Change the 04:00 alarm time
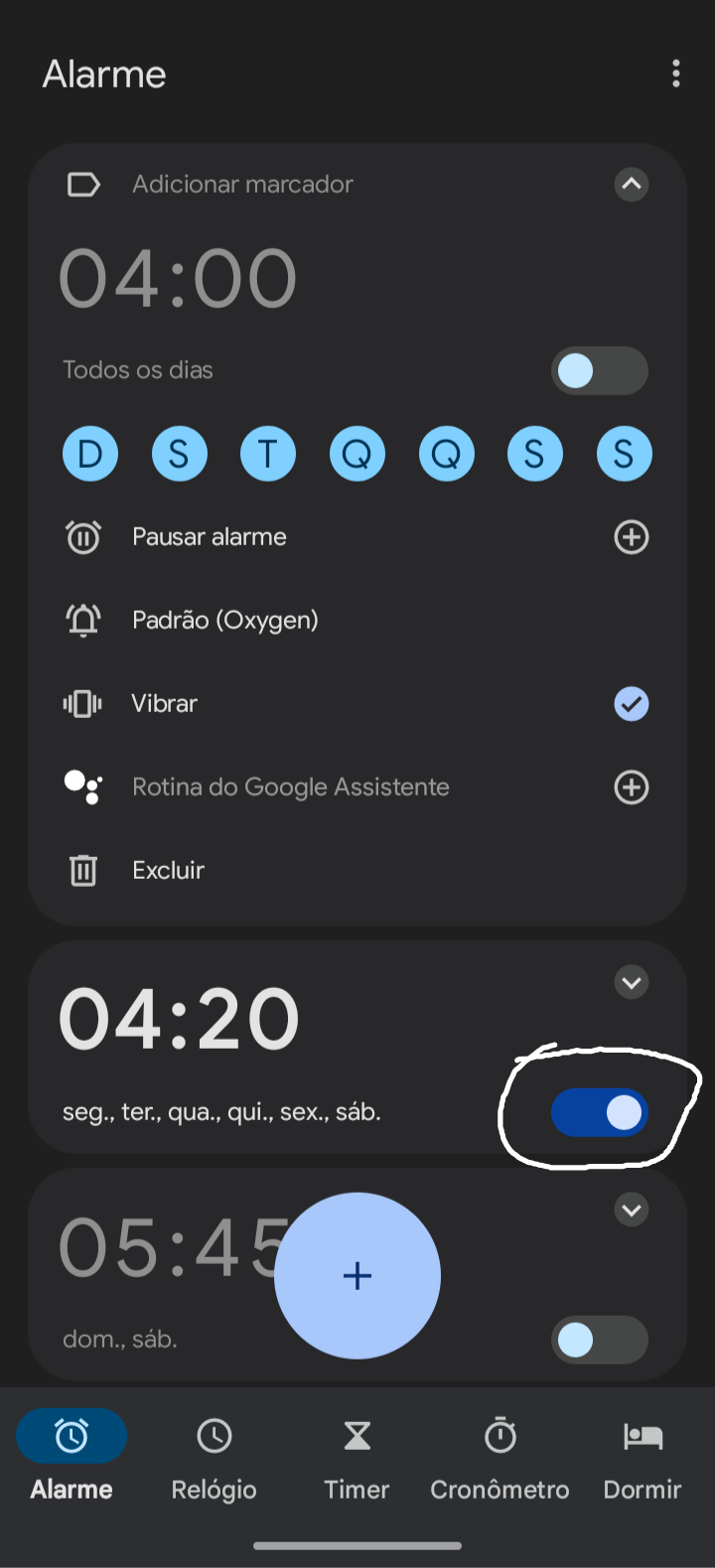This screenshot has height=1568, width=715. pos(179,278)
